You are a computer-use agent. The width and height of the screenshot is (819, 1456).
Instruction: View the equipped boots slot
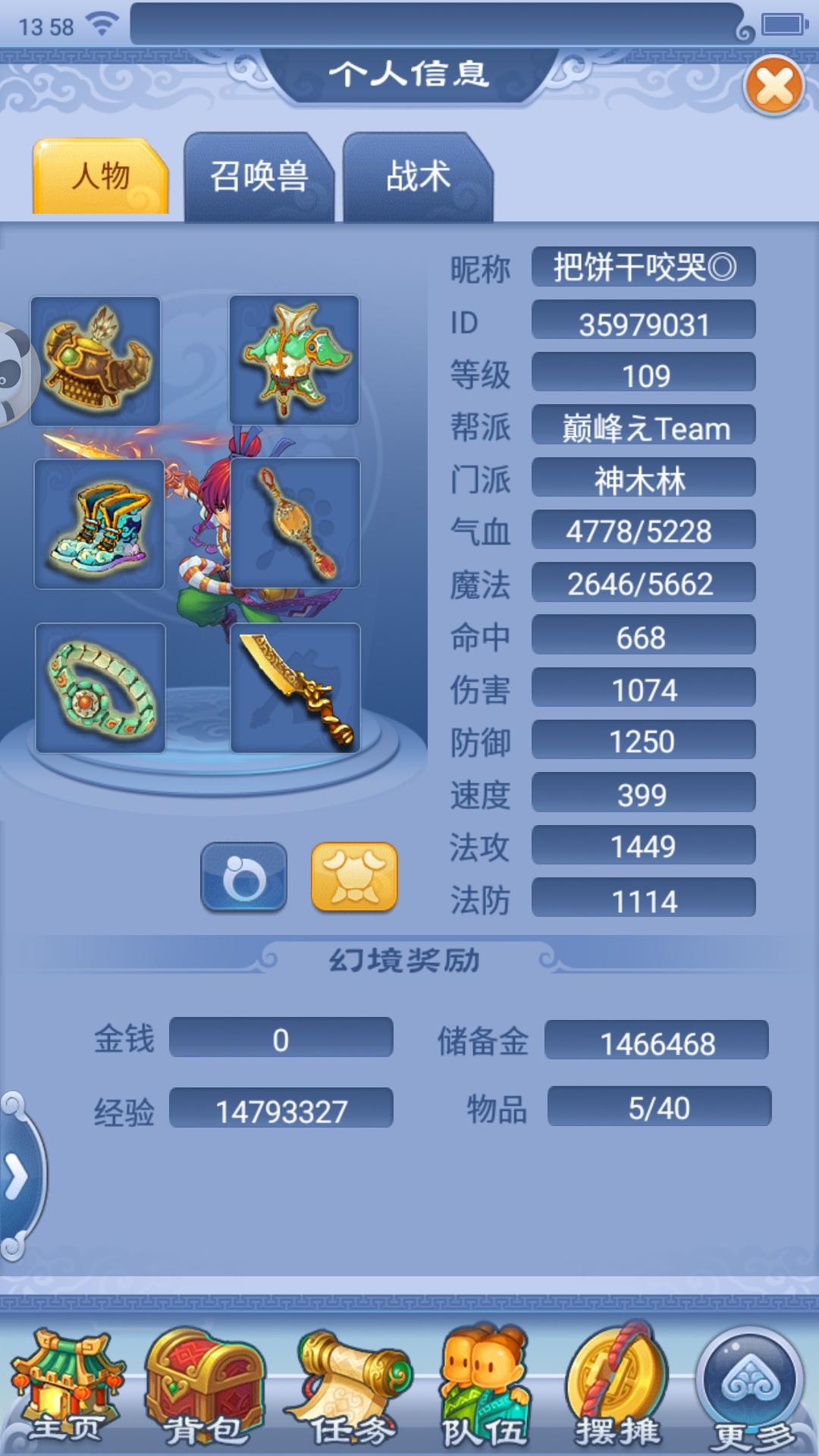99,524
